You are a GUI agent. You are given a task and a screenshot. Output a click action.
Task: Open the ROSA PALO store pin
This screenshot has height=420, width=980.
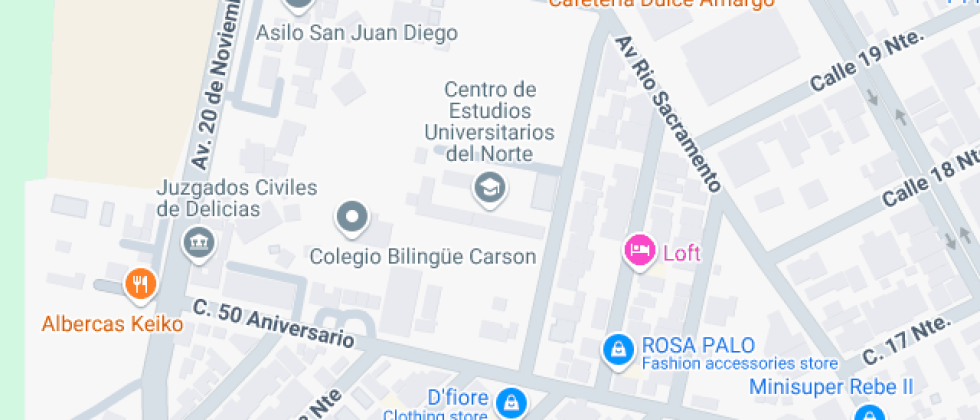point(619,350)
